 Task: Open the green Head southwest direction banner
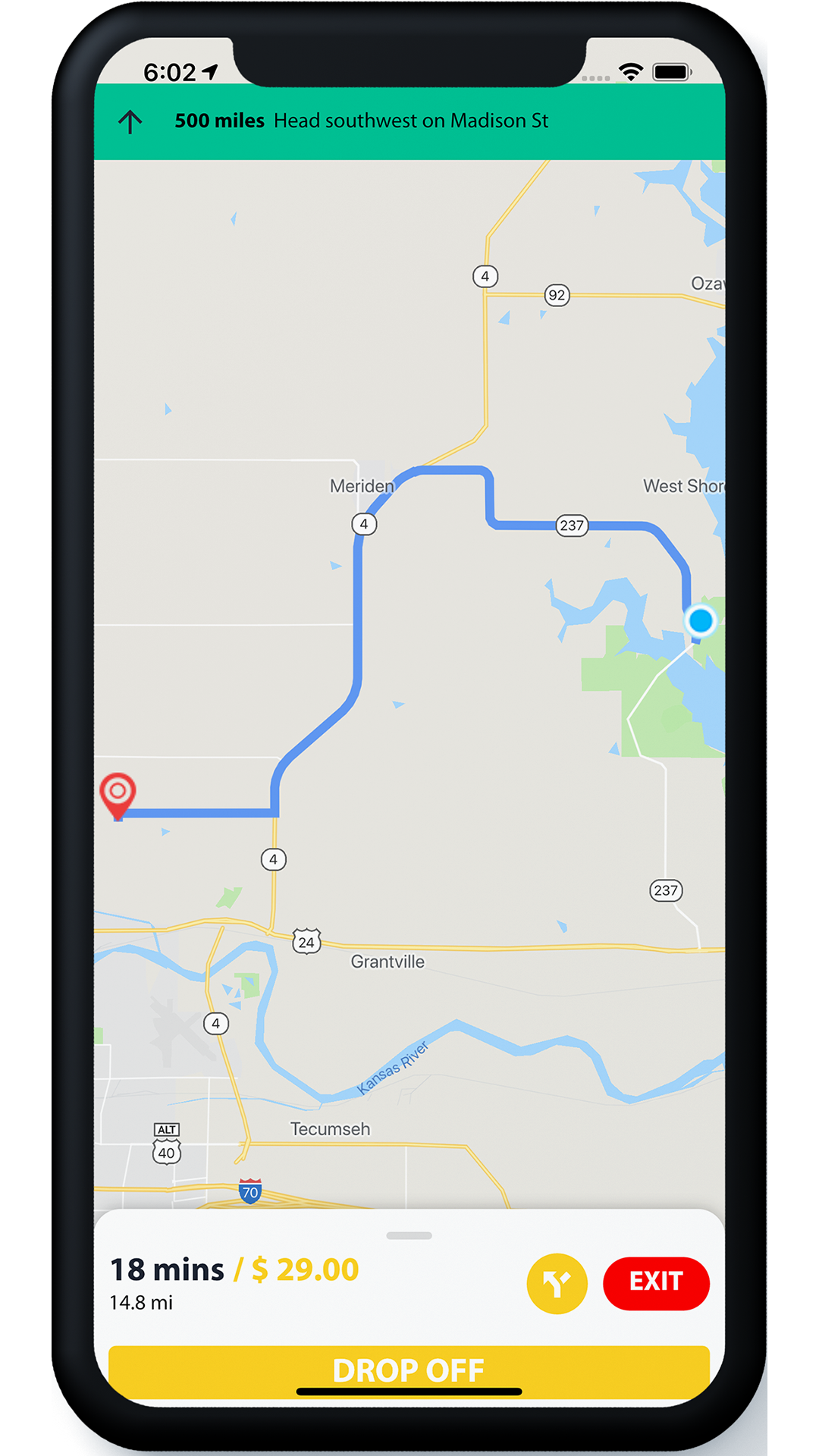tap(409, 121)
